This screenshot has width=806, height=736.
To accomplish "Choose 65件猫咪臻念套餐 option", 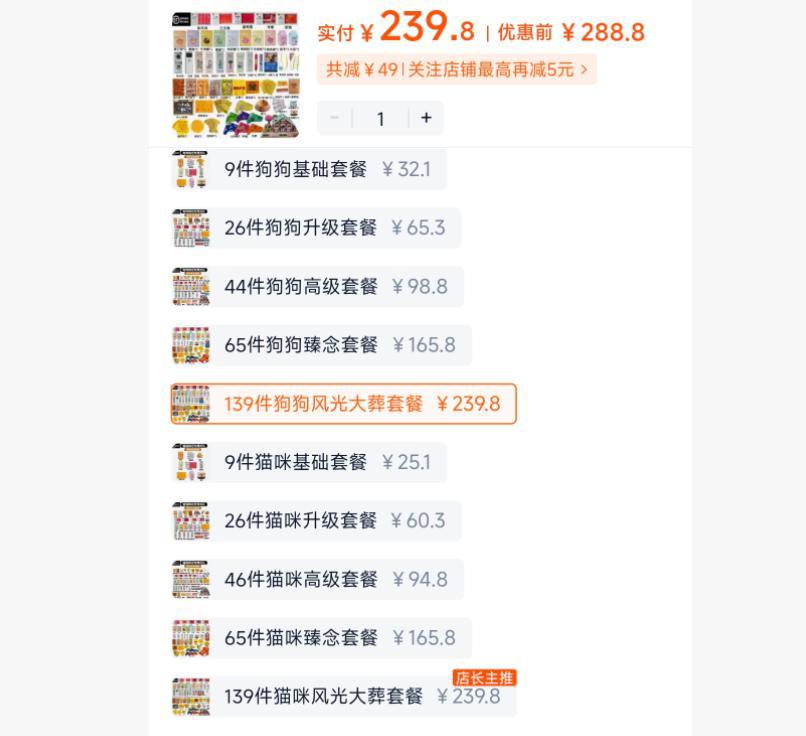I will (x=321, y=638).
